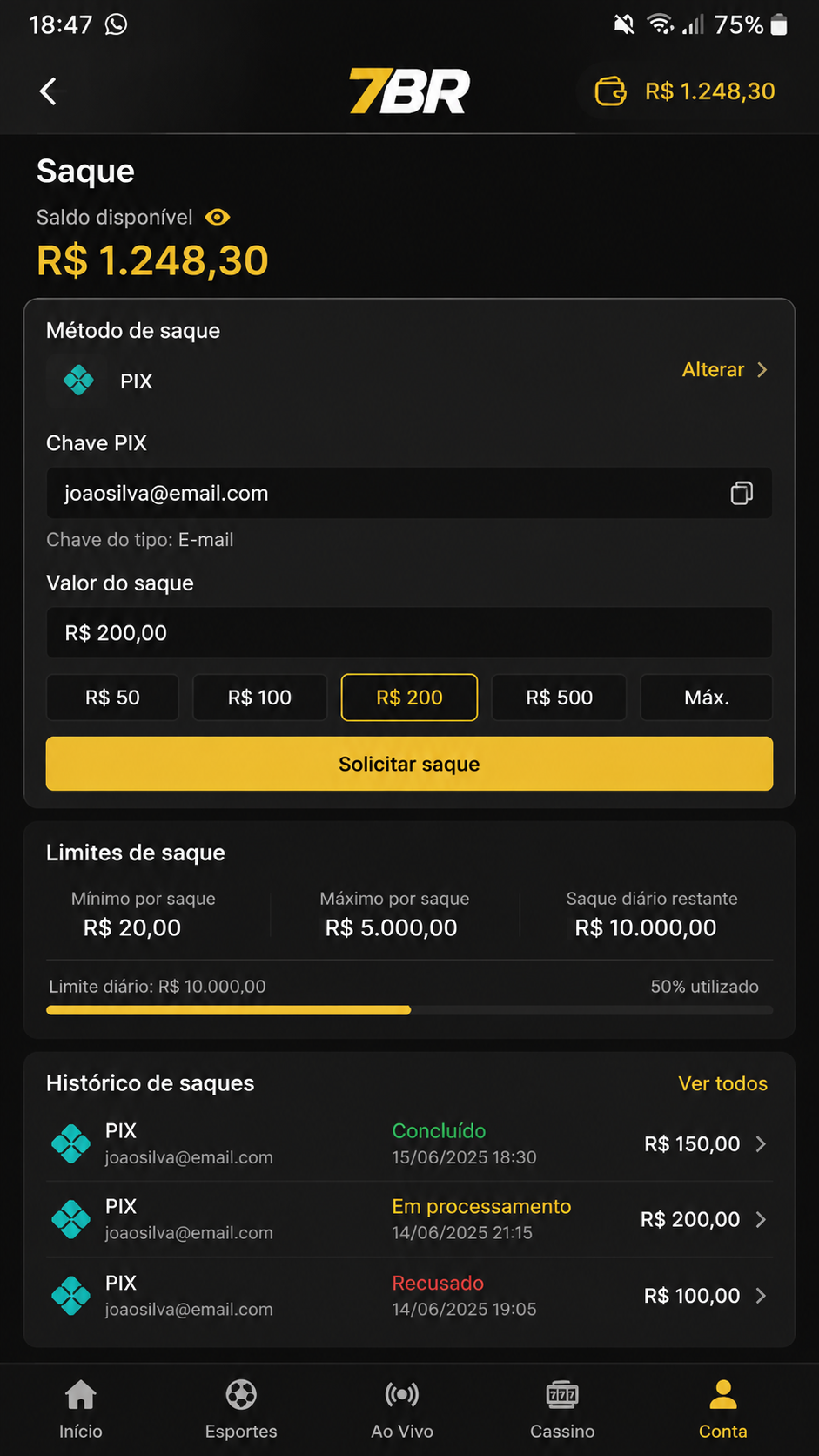Pick the R$ 200 amount chip
Image resolution: width=819 pixels, height=1456 pixels.
[x=409, y=698]
